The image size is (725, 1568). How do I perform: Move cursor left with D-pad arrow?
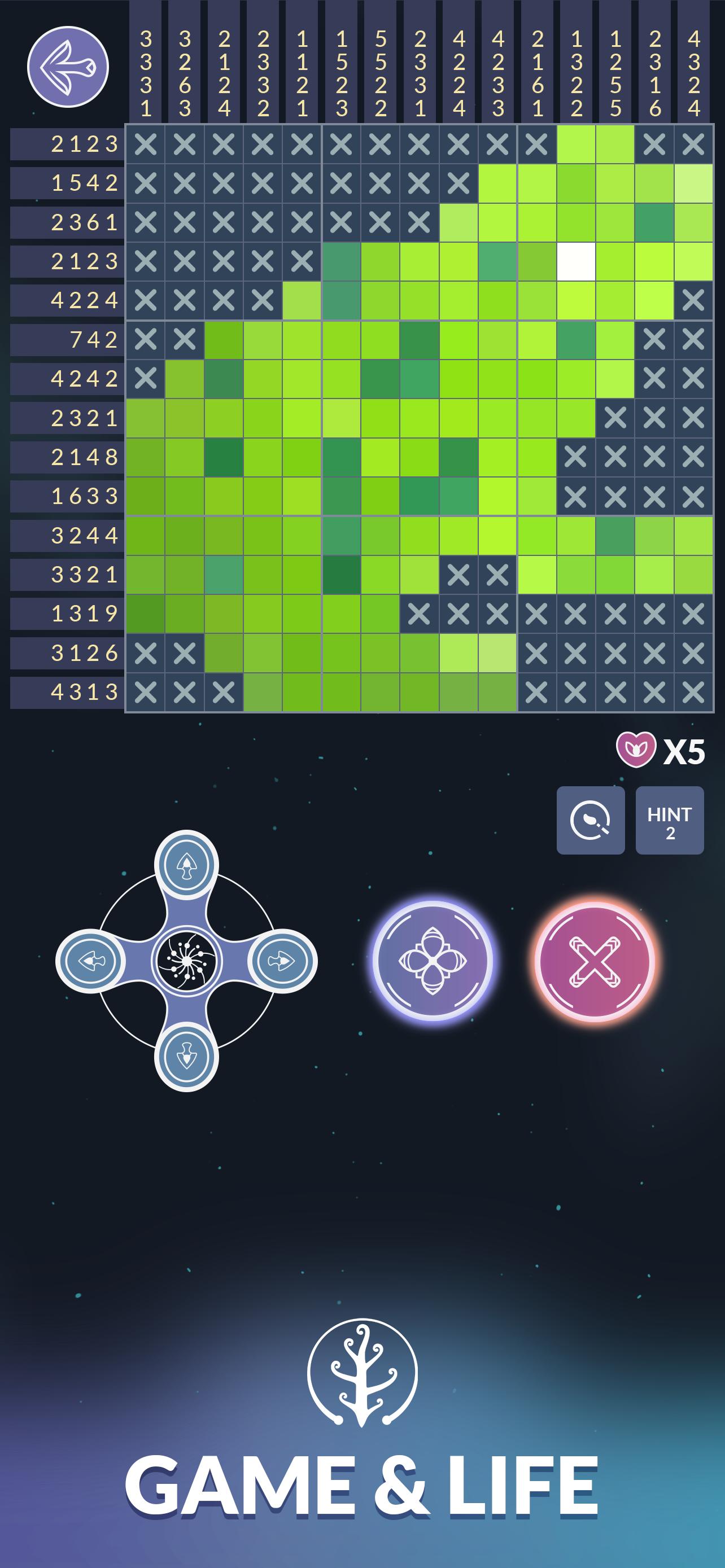(x=91, y=961)
